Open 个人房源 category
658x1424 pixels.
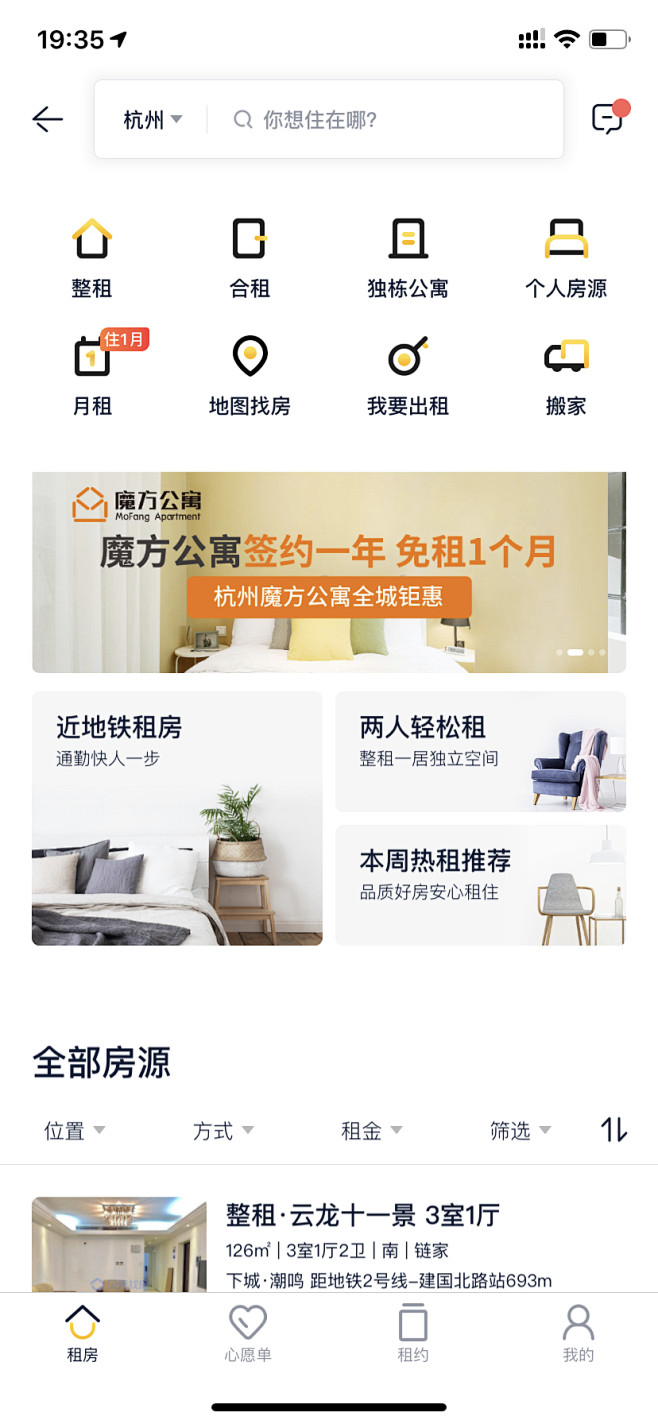point(566,259)
